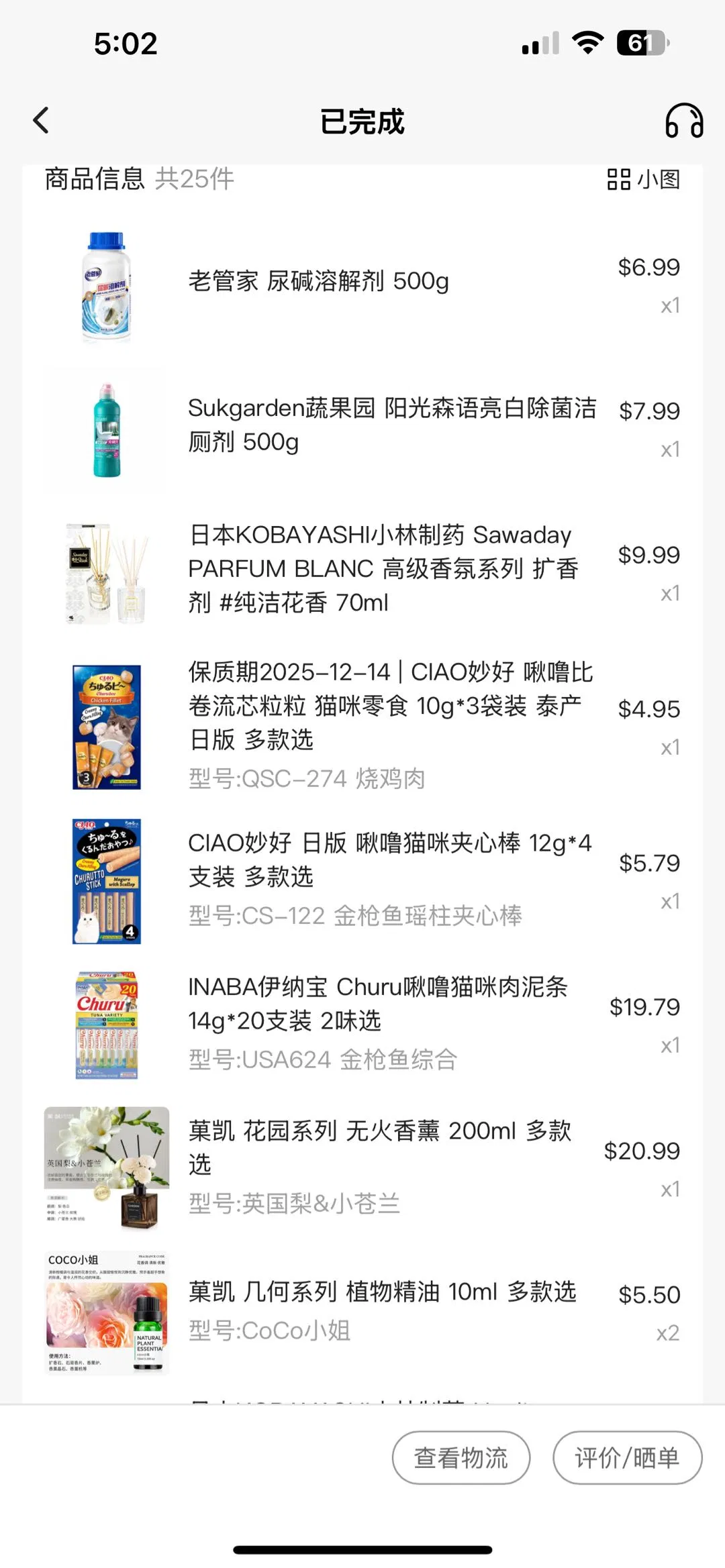Tap 查看物流 to view shipping

click(x=461, y=1457)
